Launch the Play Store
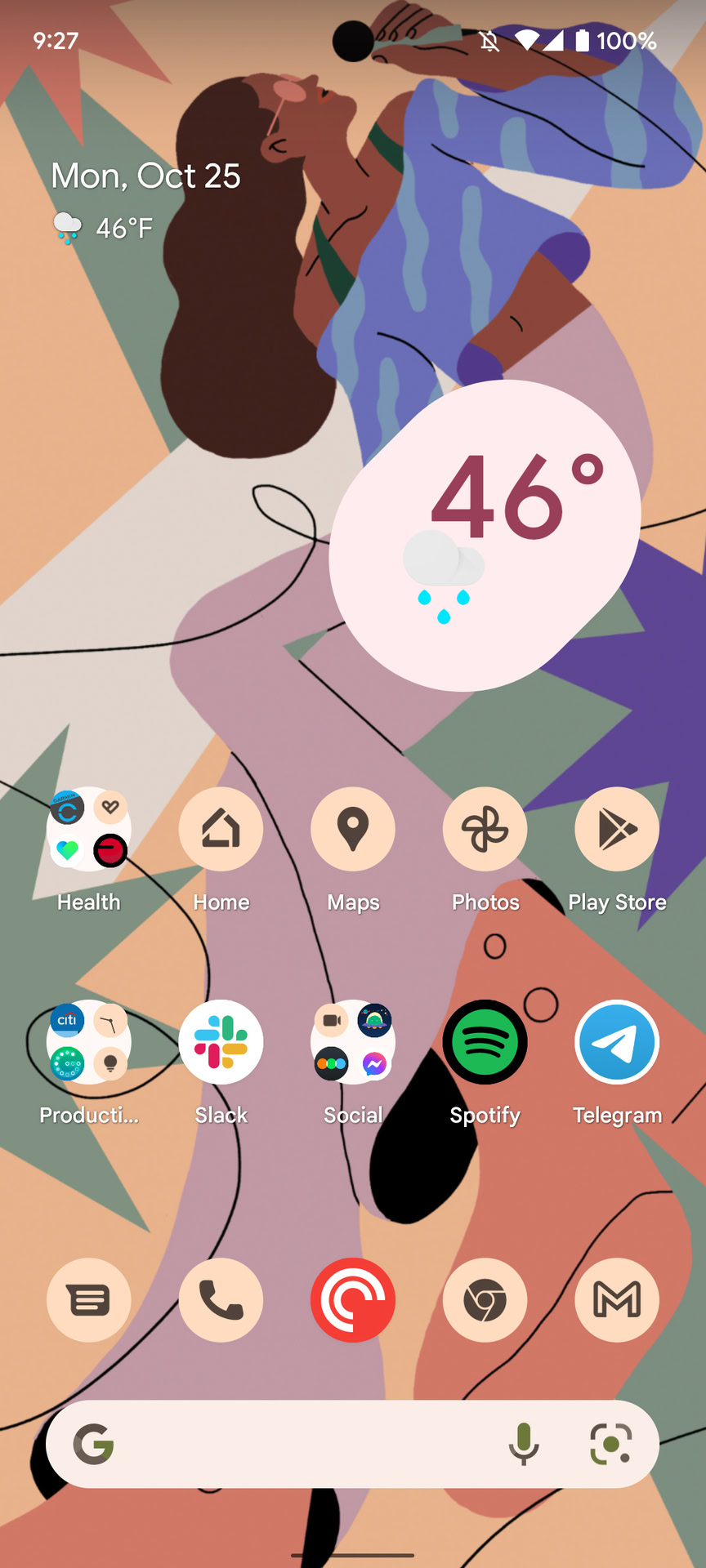 click(x=617, y=830)
